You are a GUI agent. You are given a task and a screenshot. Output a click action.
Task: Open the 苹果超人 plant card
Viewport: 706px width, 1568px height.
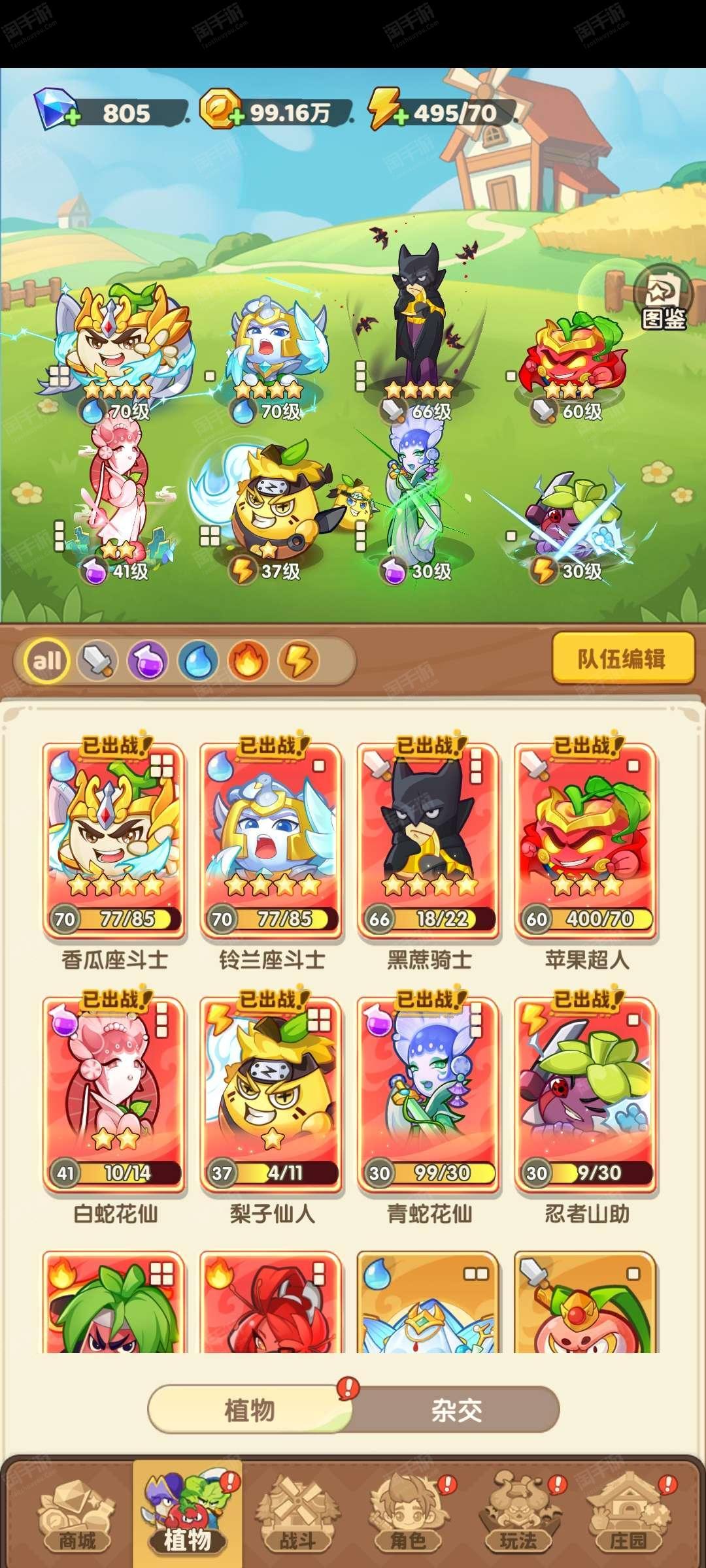coord(586,841)
